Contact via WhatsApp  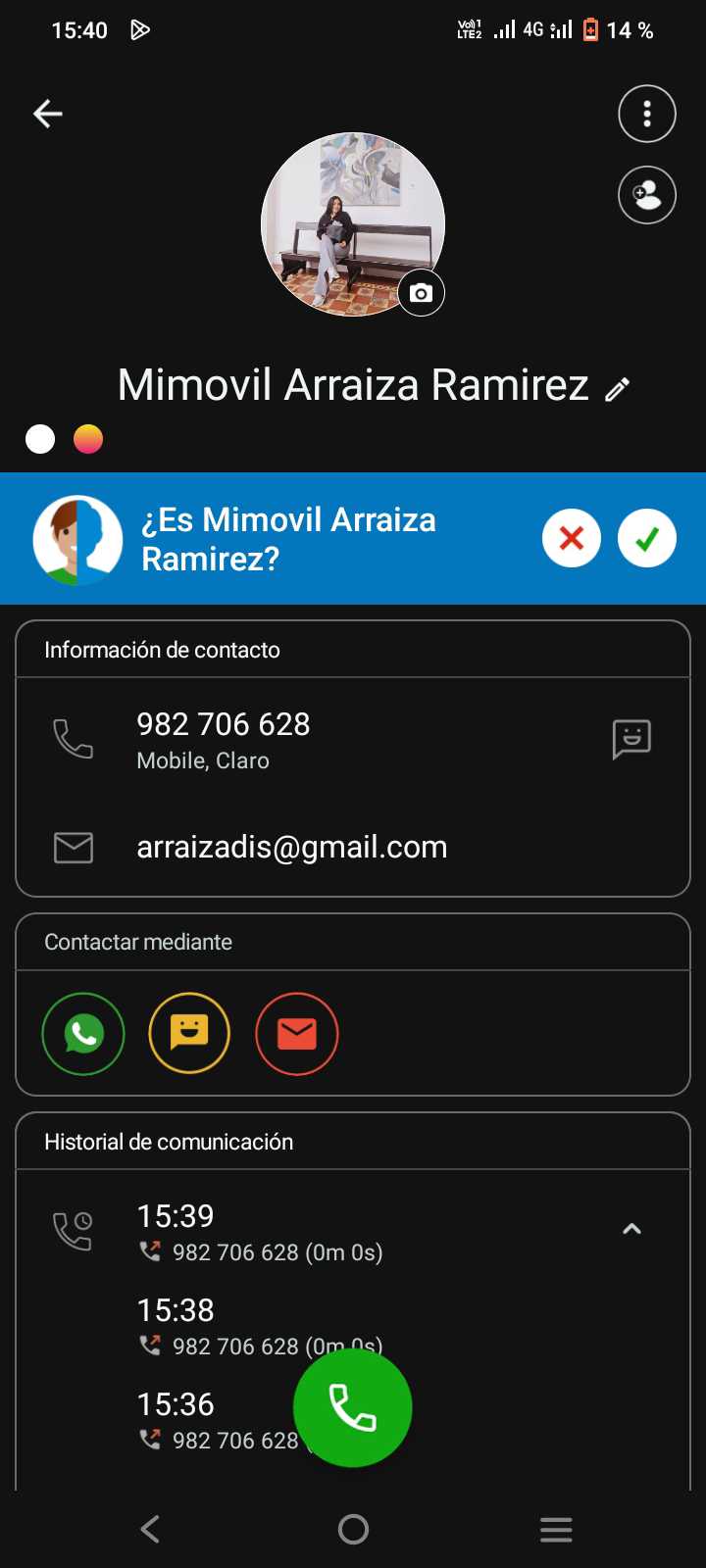83,1034
